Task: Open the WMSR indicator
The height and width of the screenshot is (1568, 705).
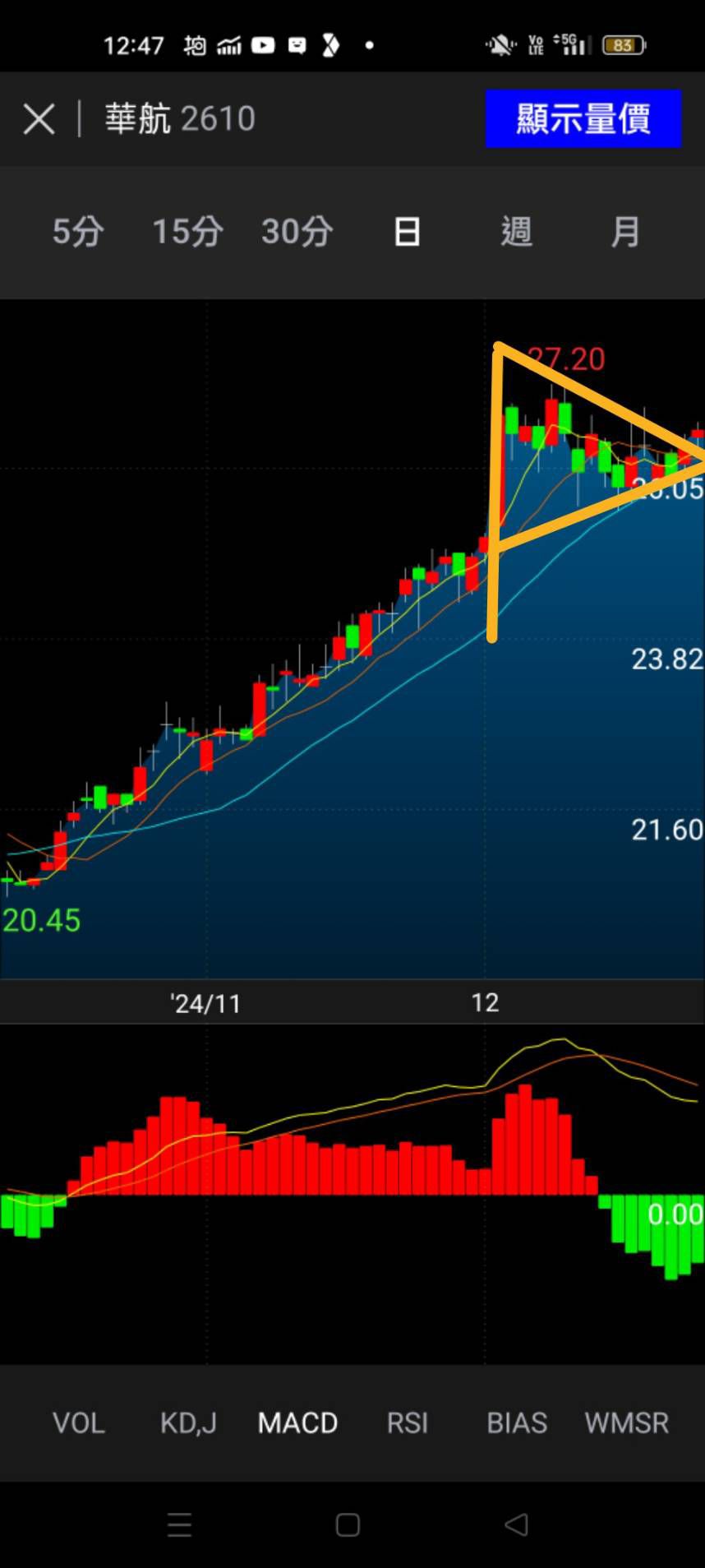Action: pyautogui.click(x=626, y=1422)
